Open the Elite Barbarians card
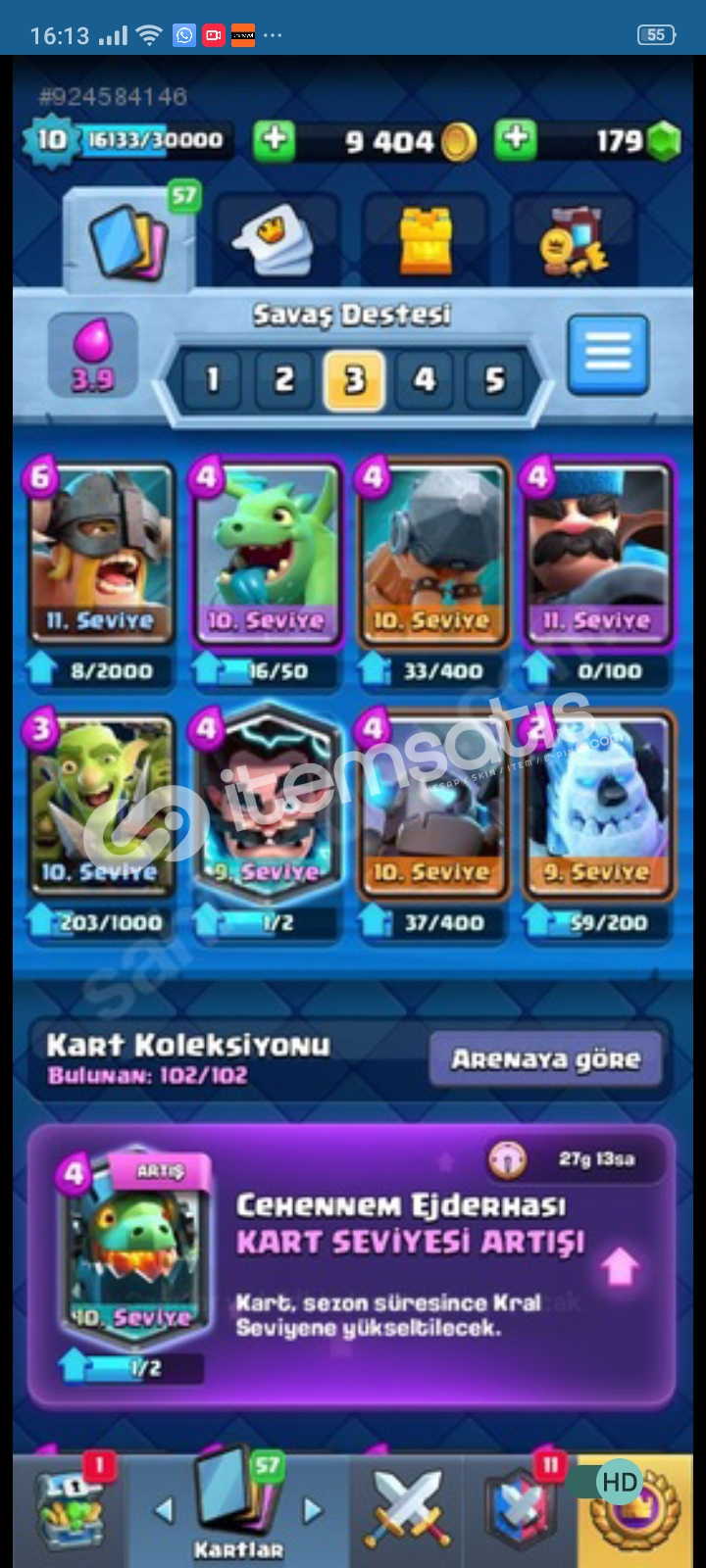The height and width of the screenshot is (1568, 706). click(100, 555)
